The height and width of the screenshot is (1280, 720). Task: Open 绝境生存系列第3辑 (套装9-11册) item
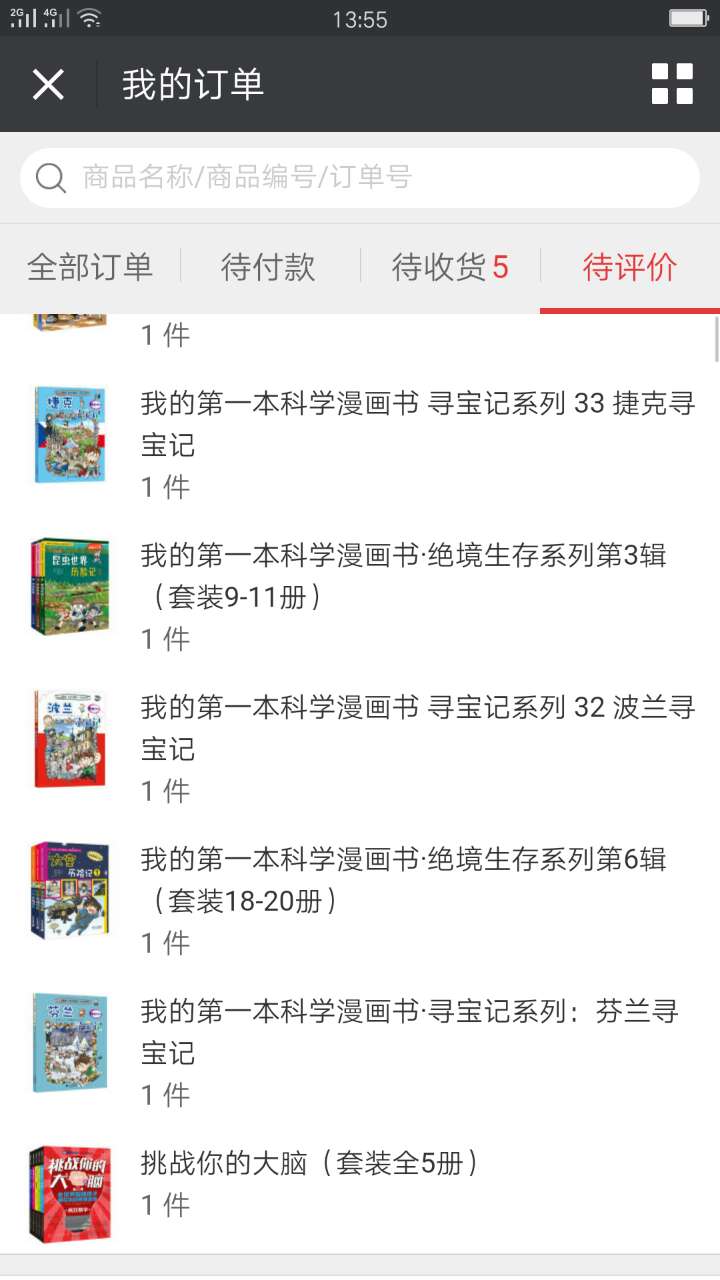click(x=403, y=576)
